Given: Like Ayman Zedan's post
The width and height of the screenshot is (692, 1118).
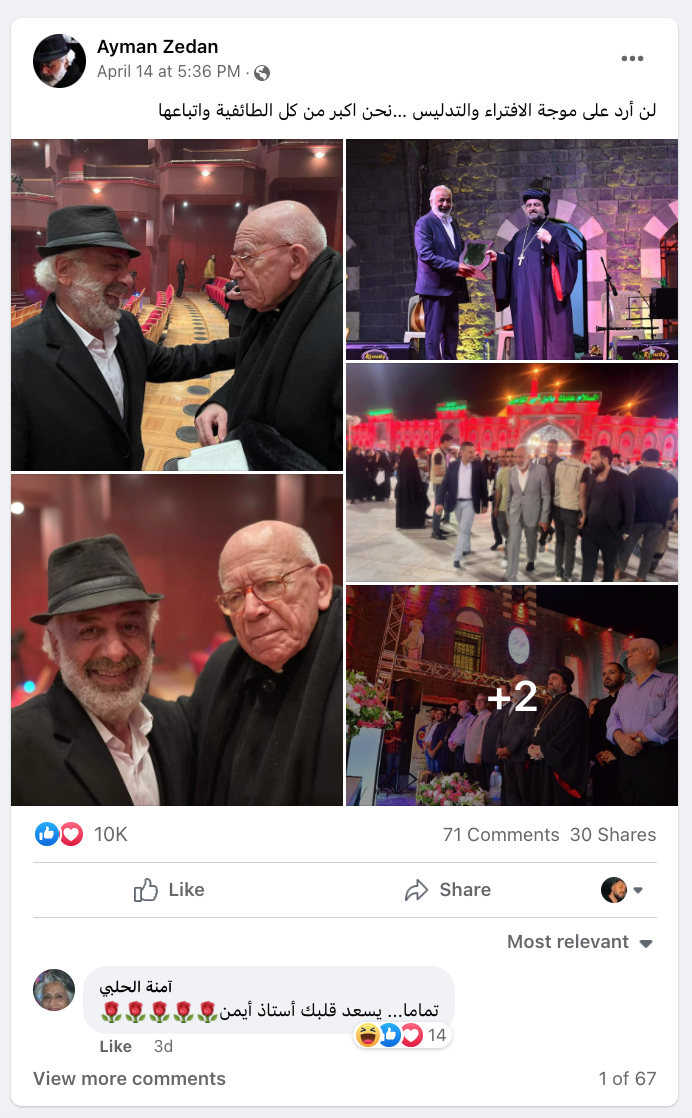Looking at the screenshot, I should 169,890.
